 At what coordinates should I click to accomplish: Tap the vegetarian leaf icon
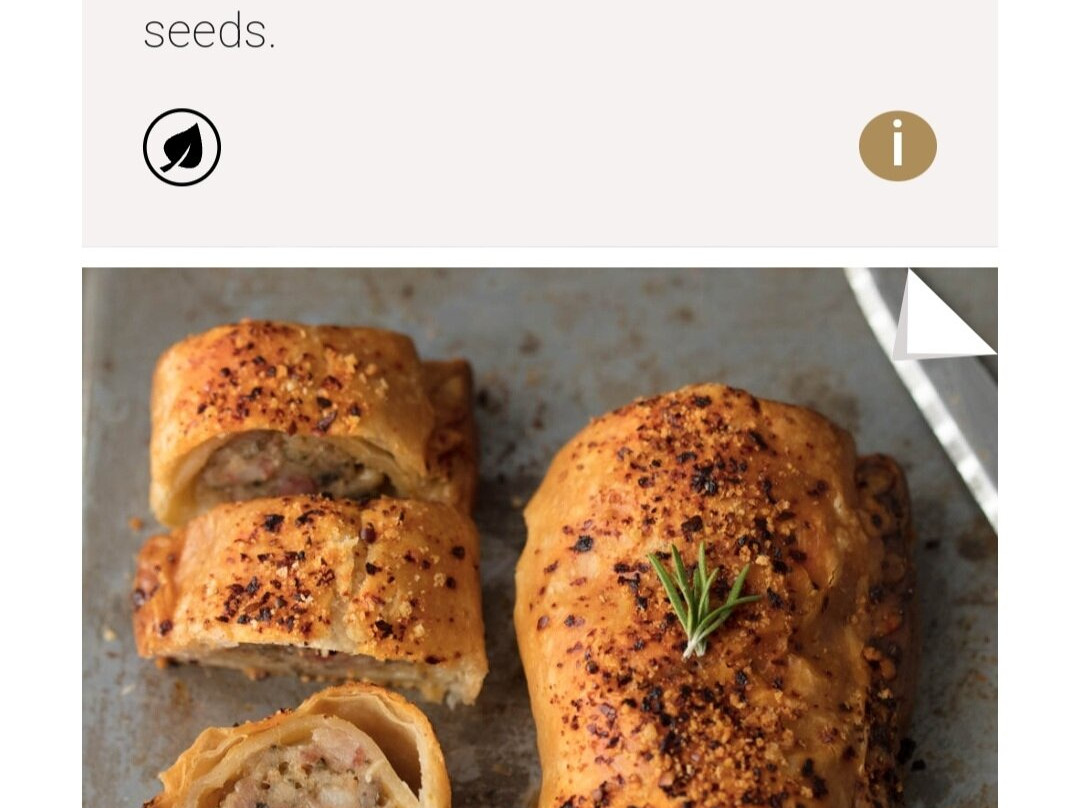182,147
